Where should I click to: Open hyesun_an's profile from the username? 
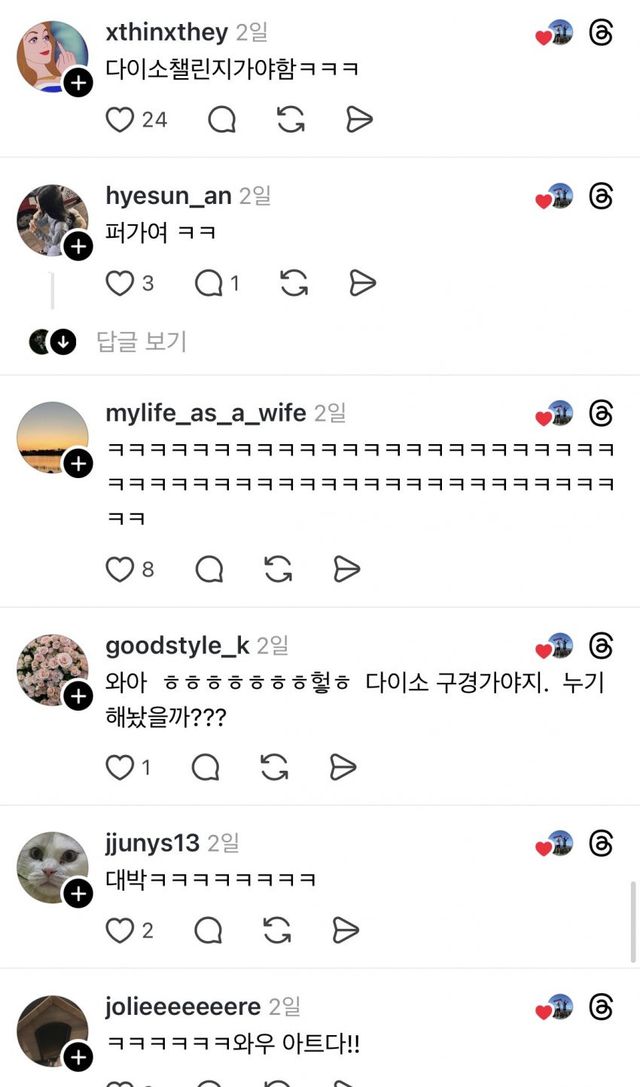point(168,196)
